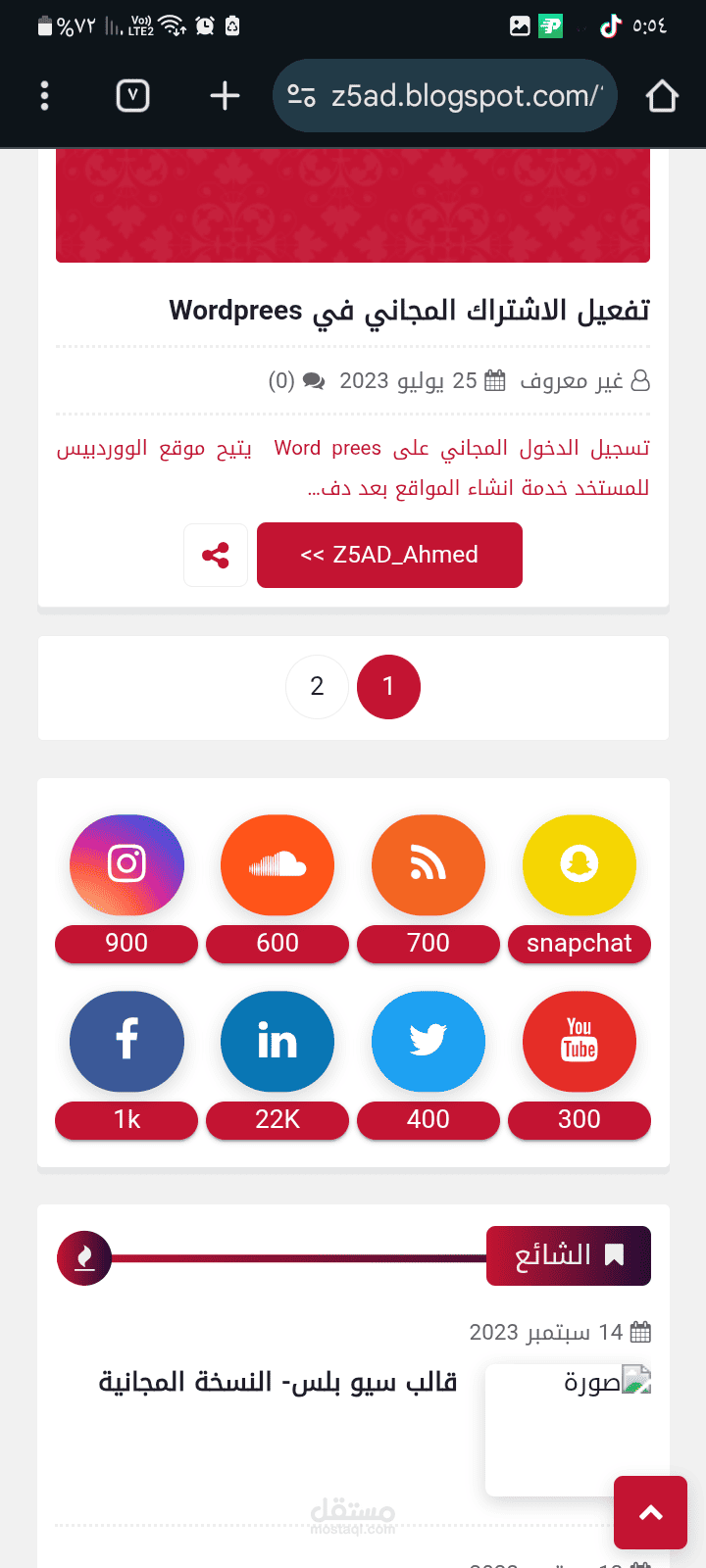Visit the Twitter profile link

429,1042
